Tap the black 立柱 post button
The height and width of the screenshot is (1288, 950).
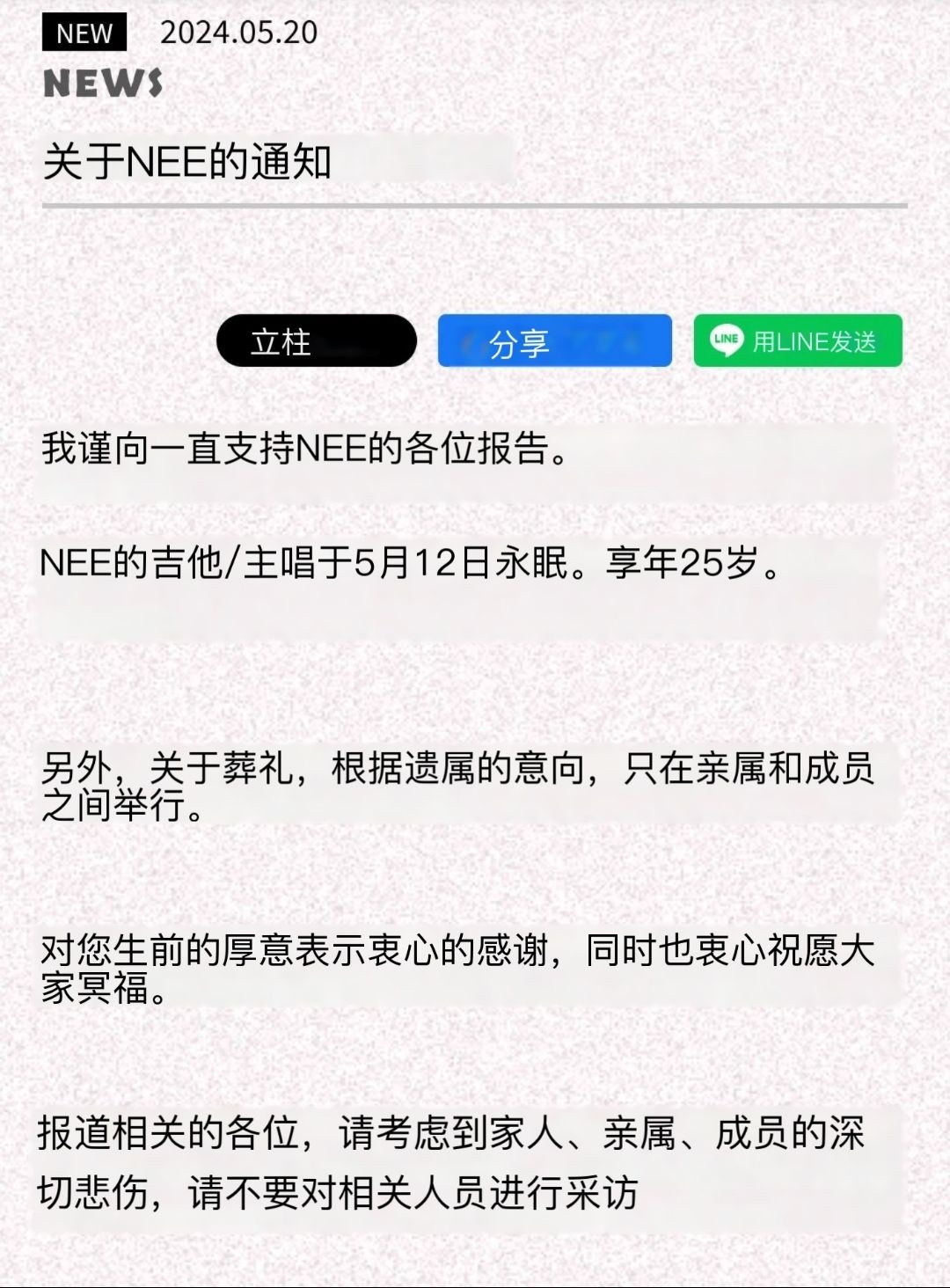pyautogui.click(x=317, y=340)
